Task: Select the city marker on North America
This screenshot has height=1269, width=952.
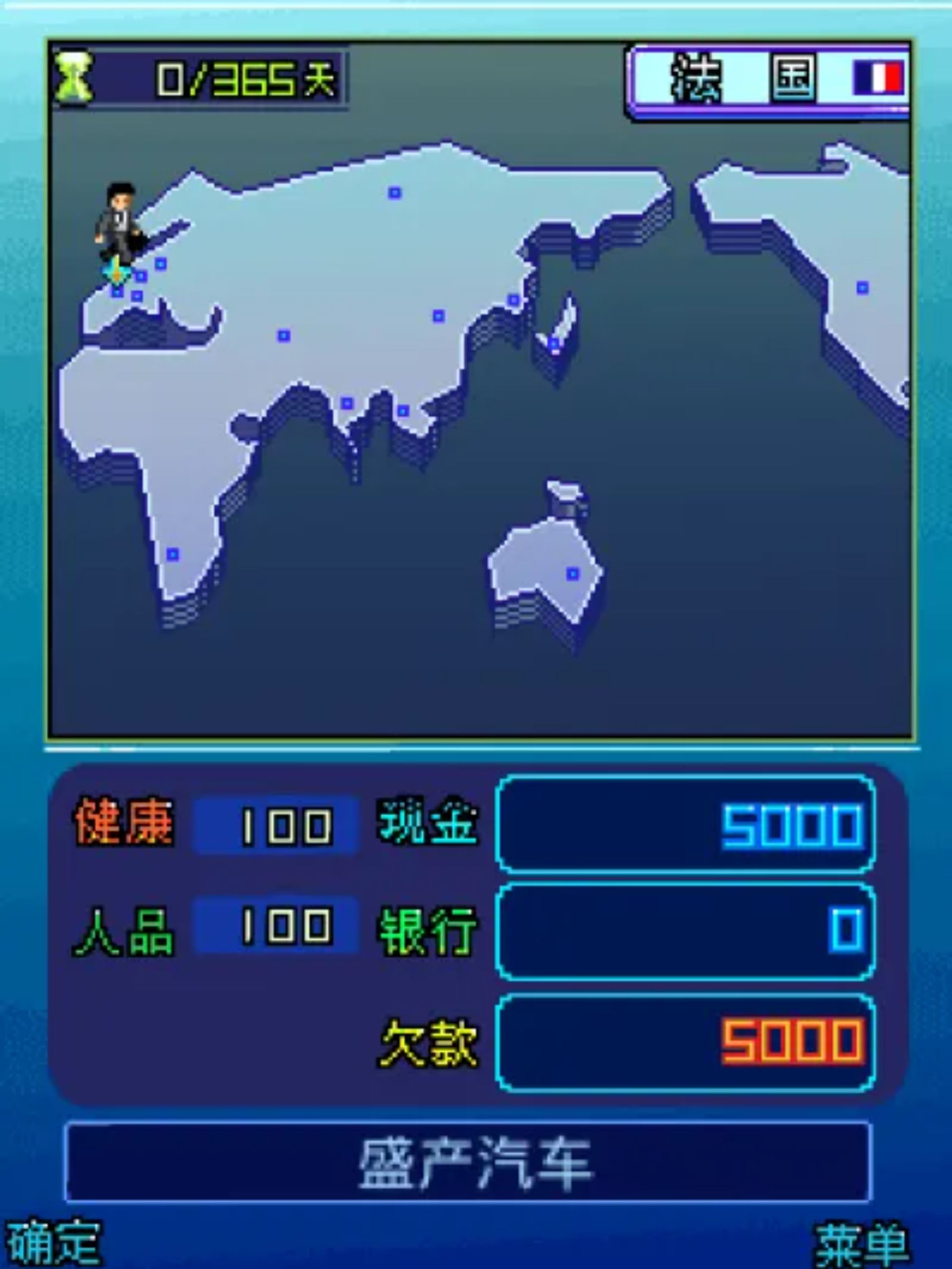Action: (862, 288)
